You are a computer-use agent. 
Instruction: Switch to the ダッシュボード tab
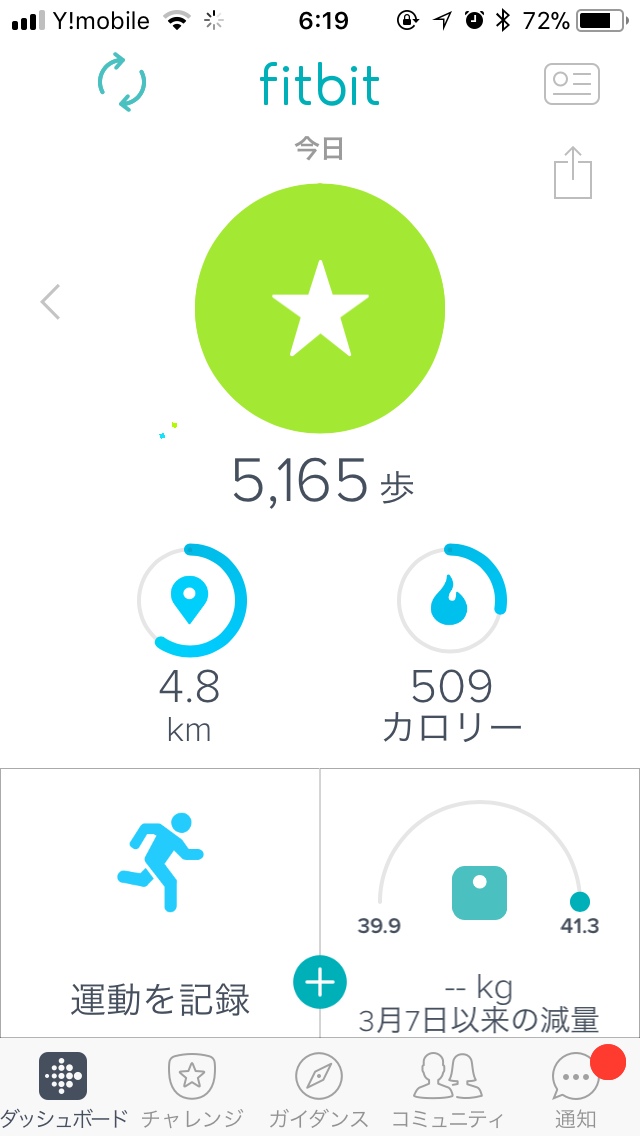coord(64,1089)
